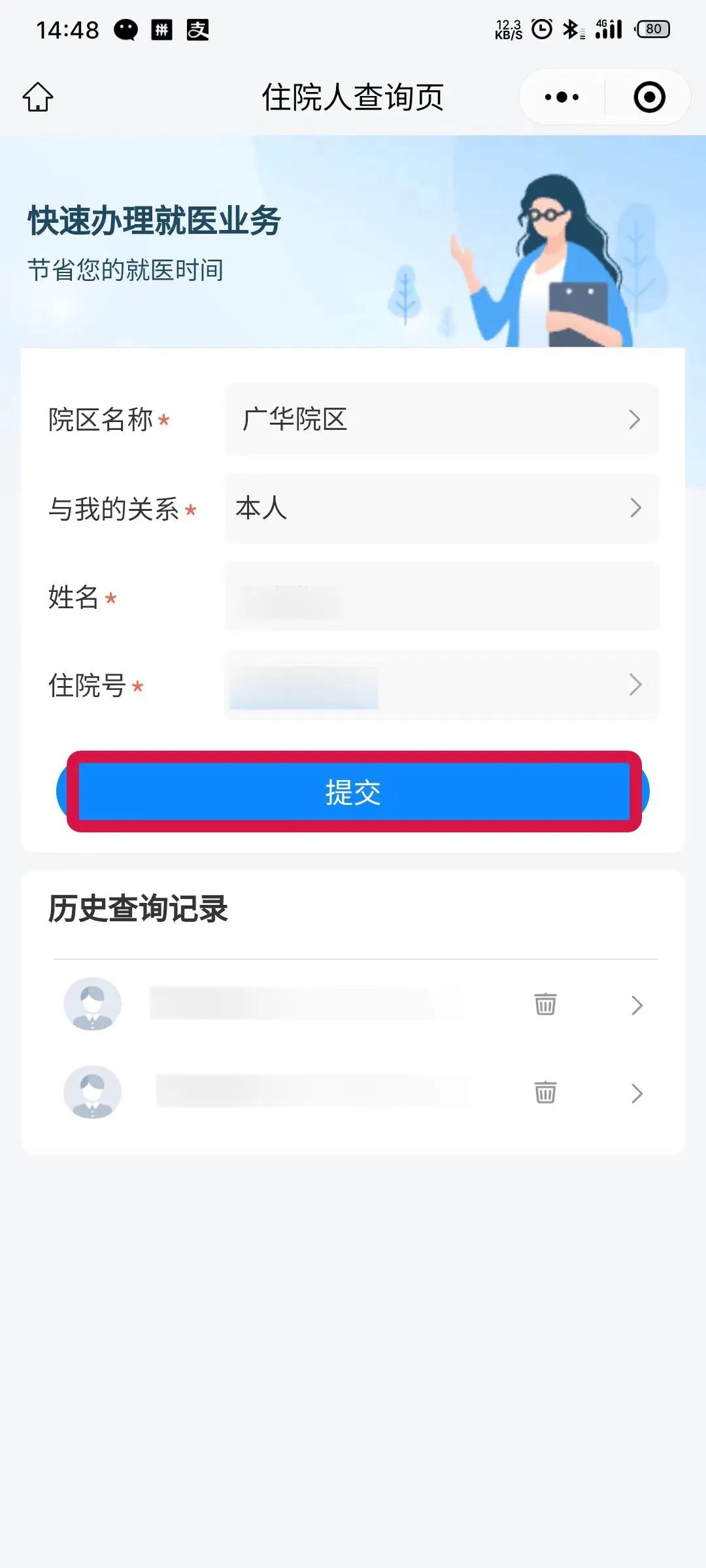Tap the 姓名 input field
Image resolution: width=706 pixels, height=1568 pixels.
[441, 597]
